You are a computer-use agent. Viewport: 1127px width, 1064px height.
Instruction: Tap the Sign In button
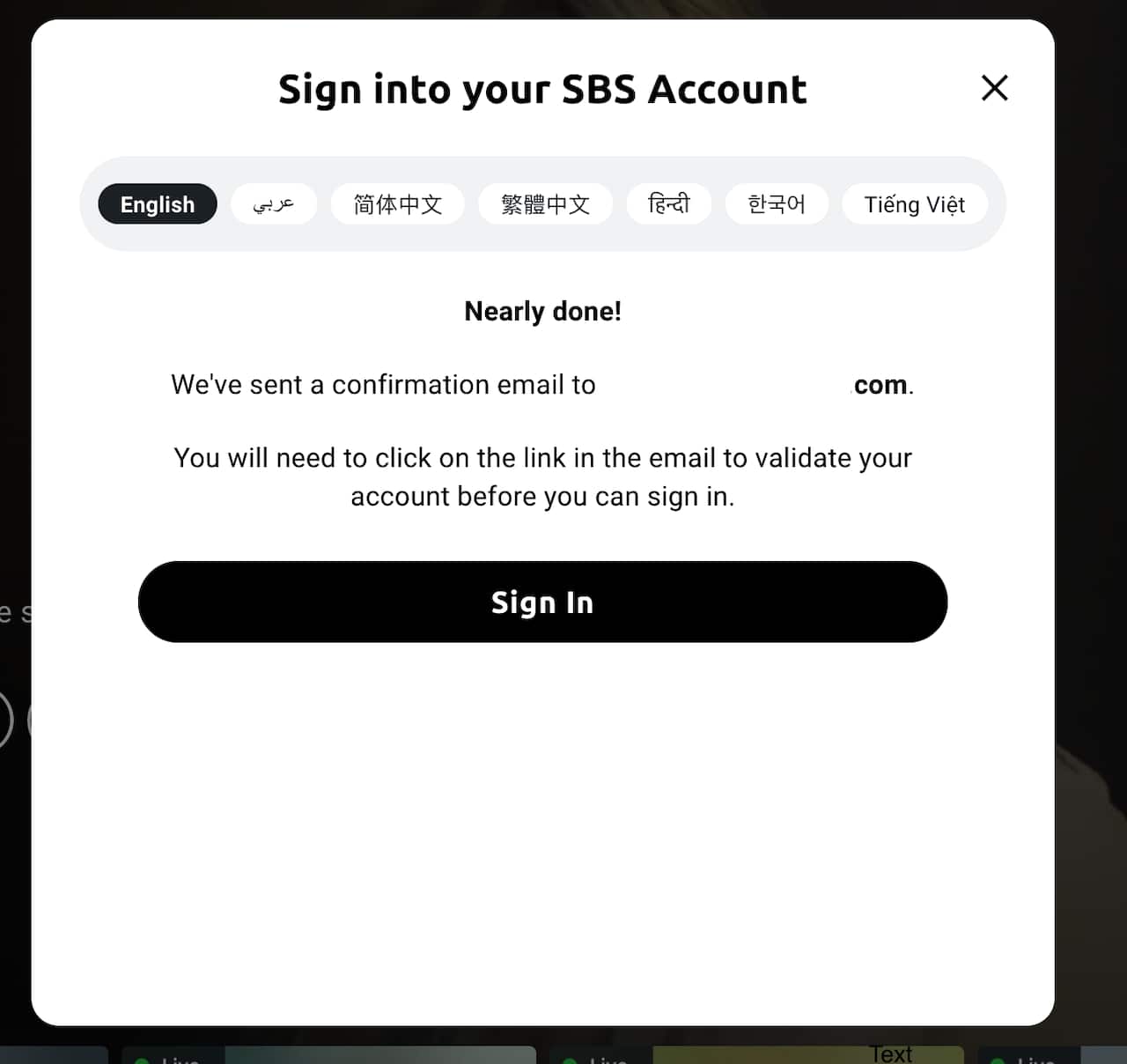pos(542,602)
